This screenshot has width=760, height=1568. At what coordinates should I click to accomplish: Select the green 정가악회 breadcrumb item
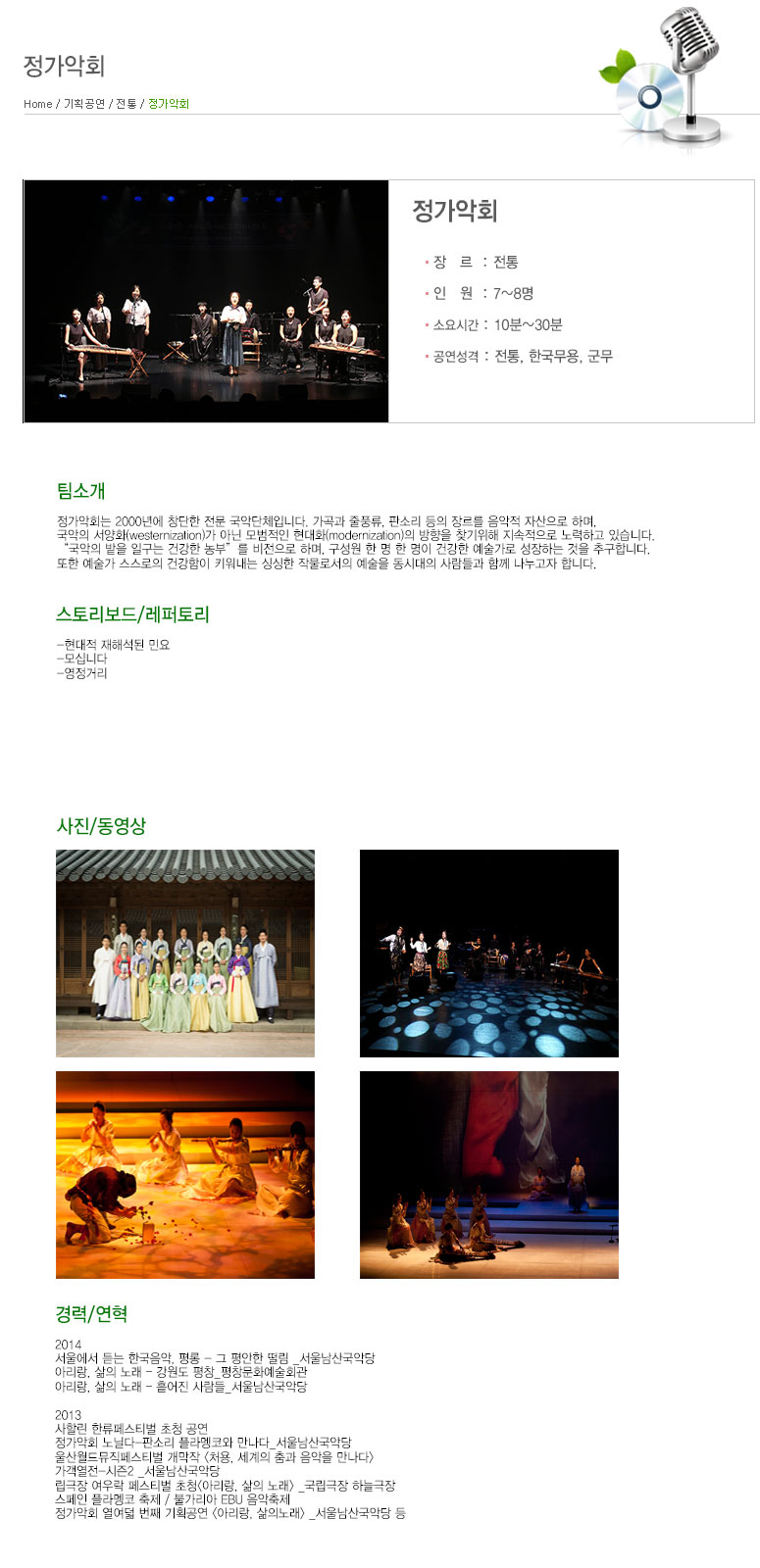coord(169,104)
